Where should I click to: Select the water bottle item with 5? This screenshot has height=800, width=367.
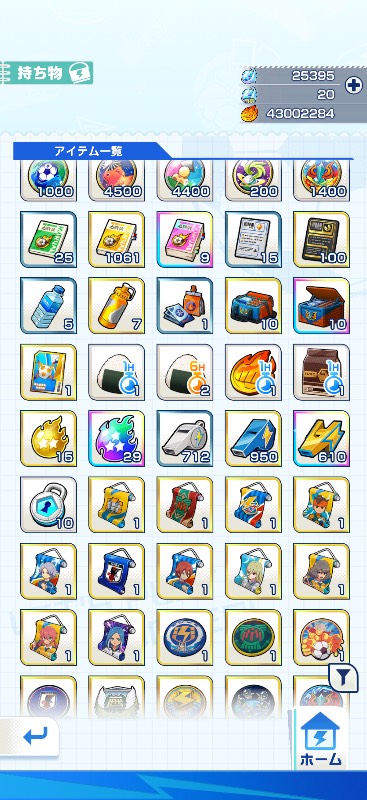(48, 306)
